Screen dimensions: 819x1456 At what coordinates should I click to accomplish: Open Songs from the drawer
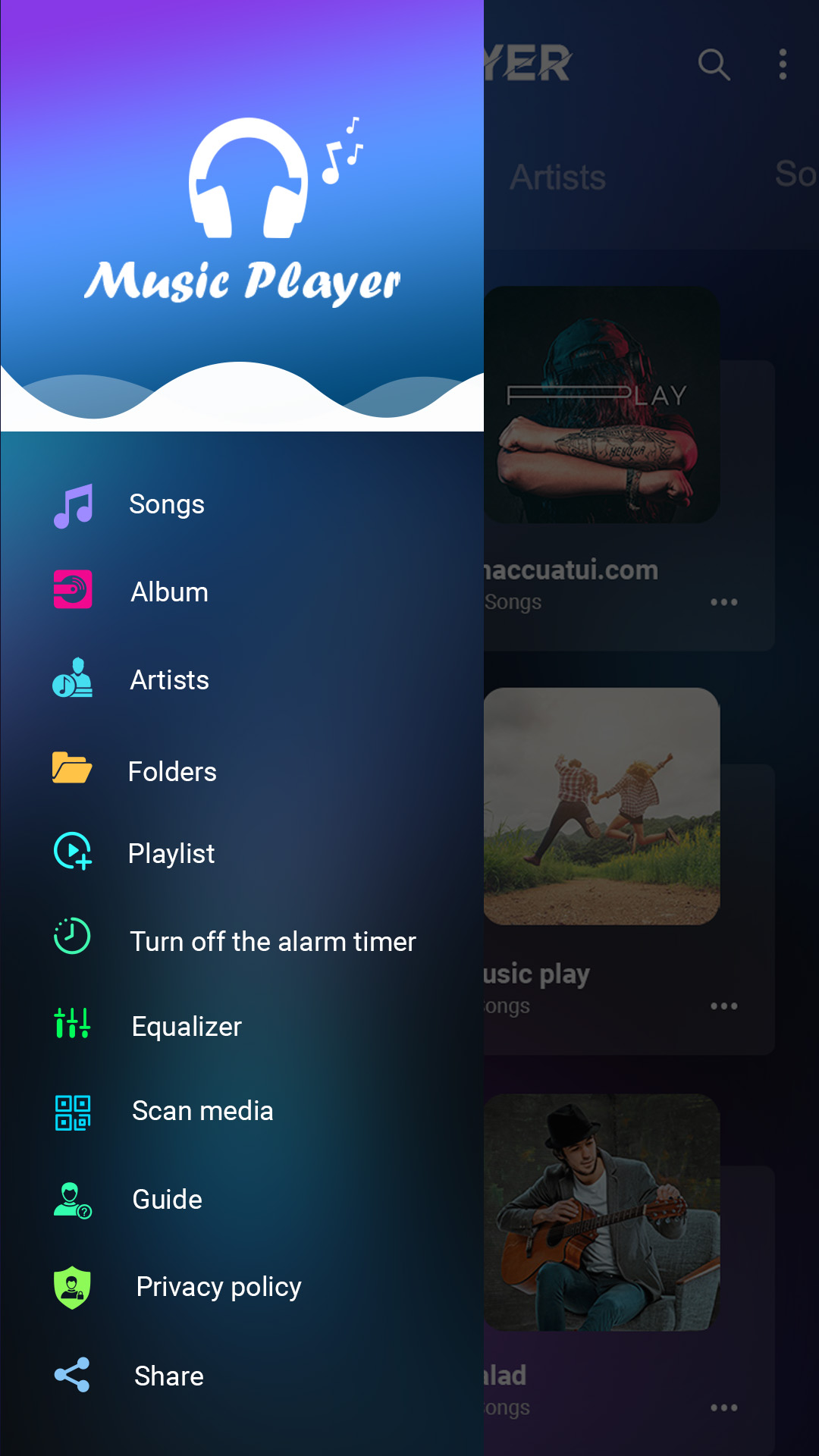(x=166, y=505)
